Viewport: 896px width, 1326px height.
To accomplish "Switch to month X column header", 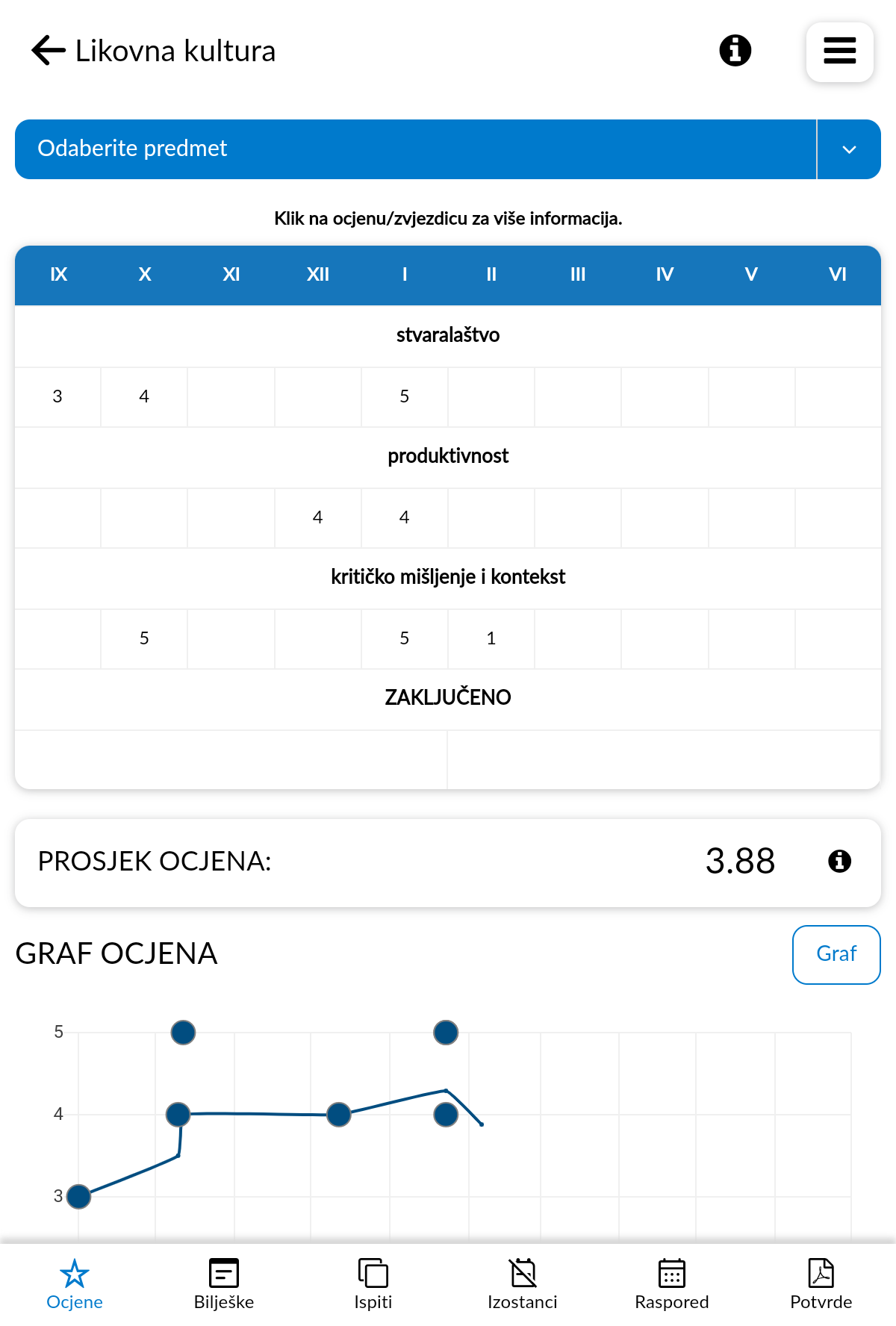I will (x=144, y=275).
